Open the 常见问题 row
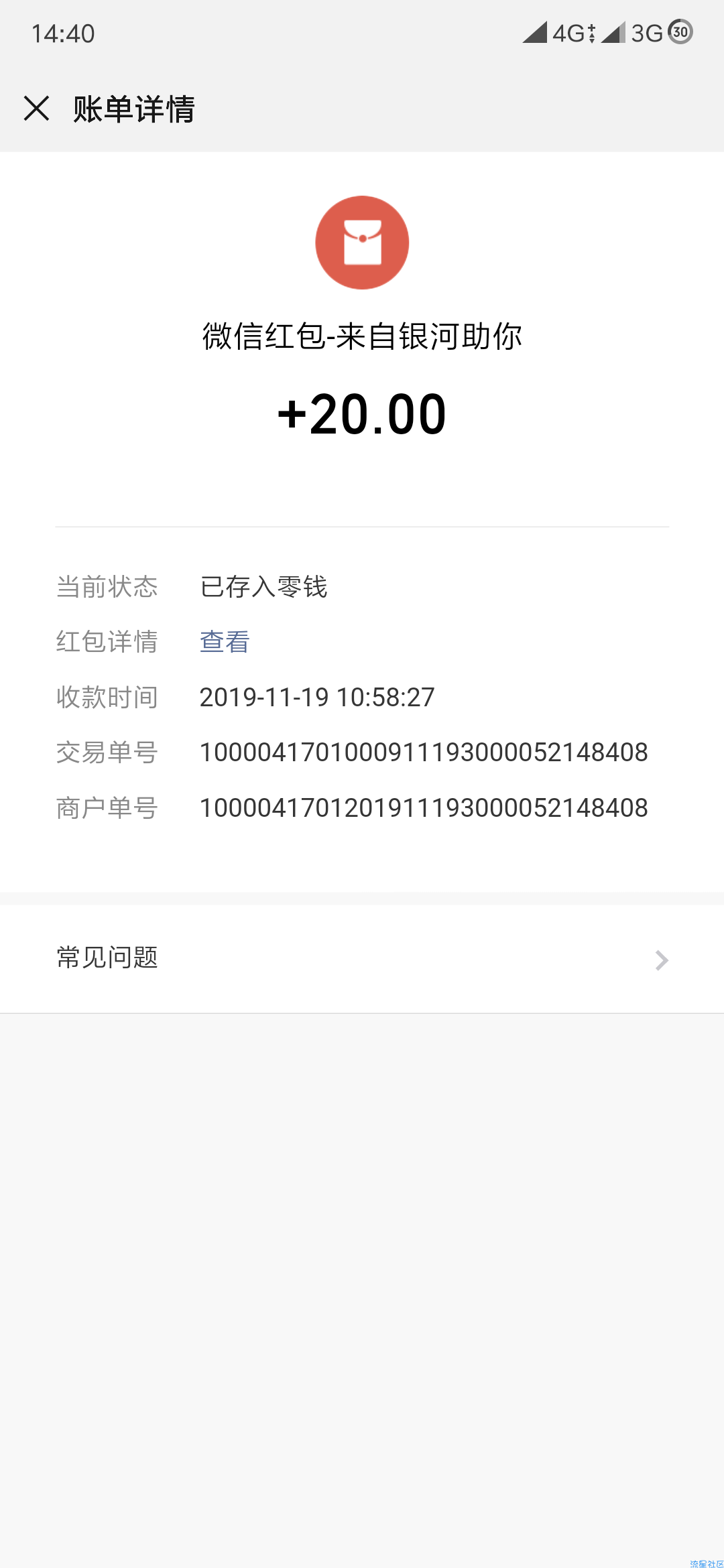Screen dimensions: 724x1568 [x=362, y=959]
